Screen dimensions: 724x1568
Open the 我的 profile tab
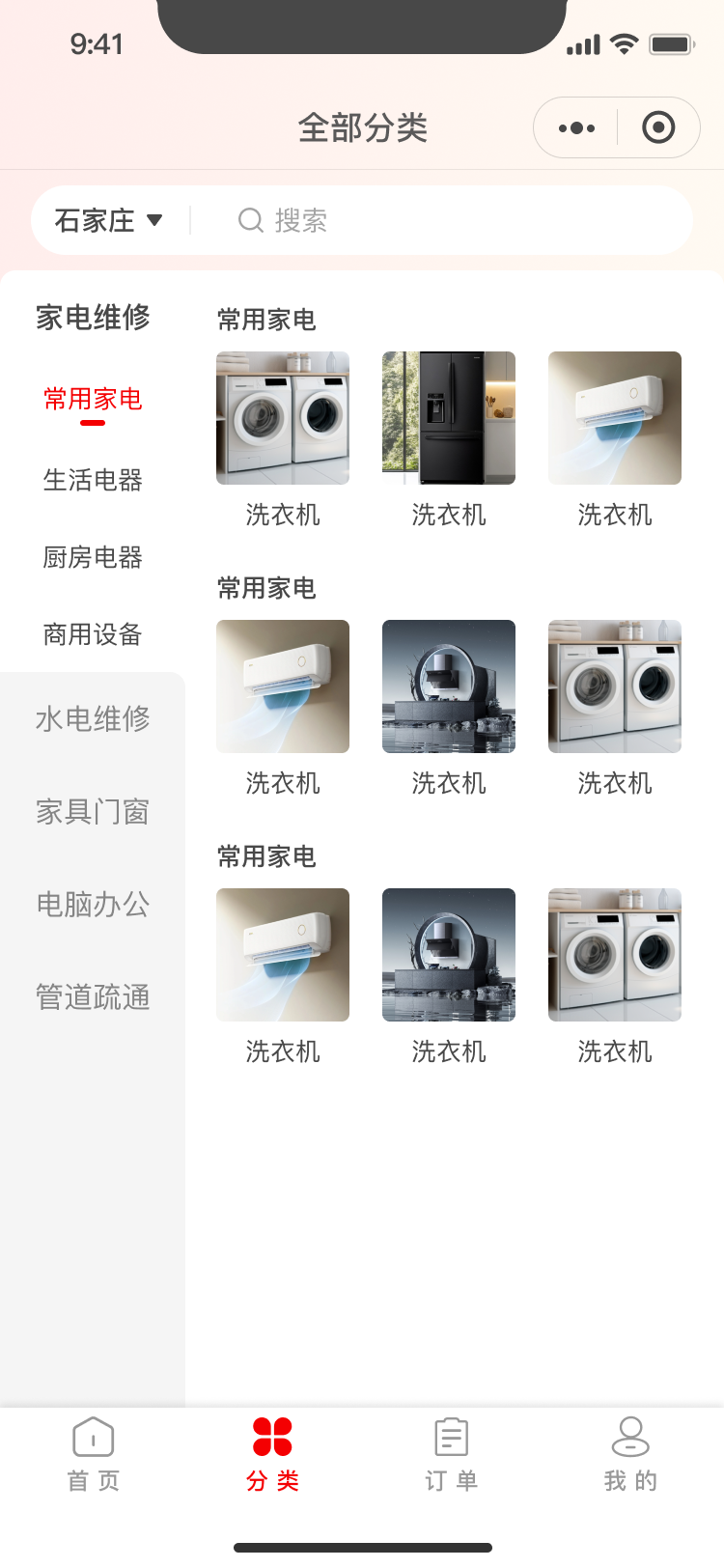(630, 1454)
